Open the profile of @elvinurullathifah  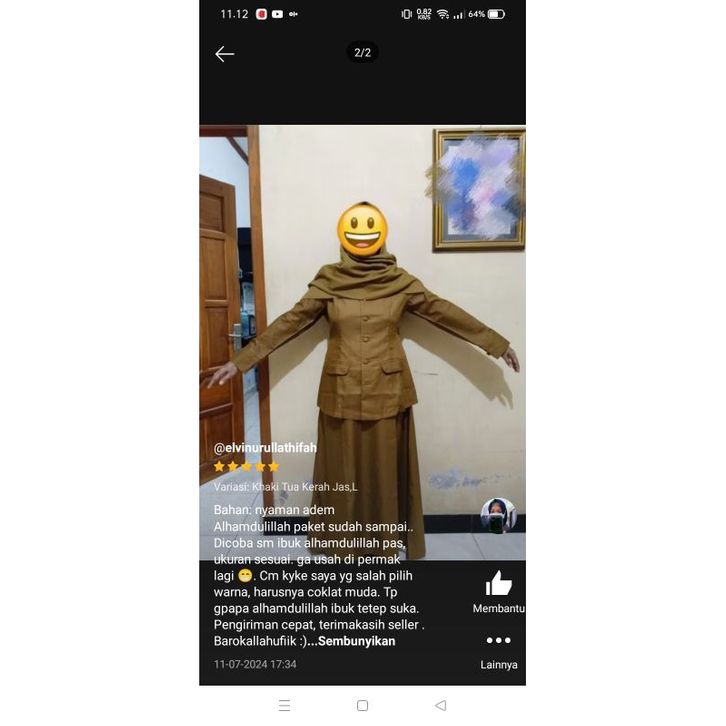pyautogui.click(x=265, y=448)
